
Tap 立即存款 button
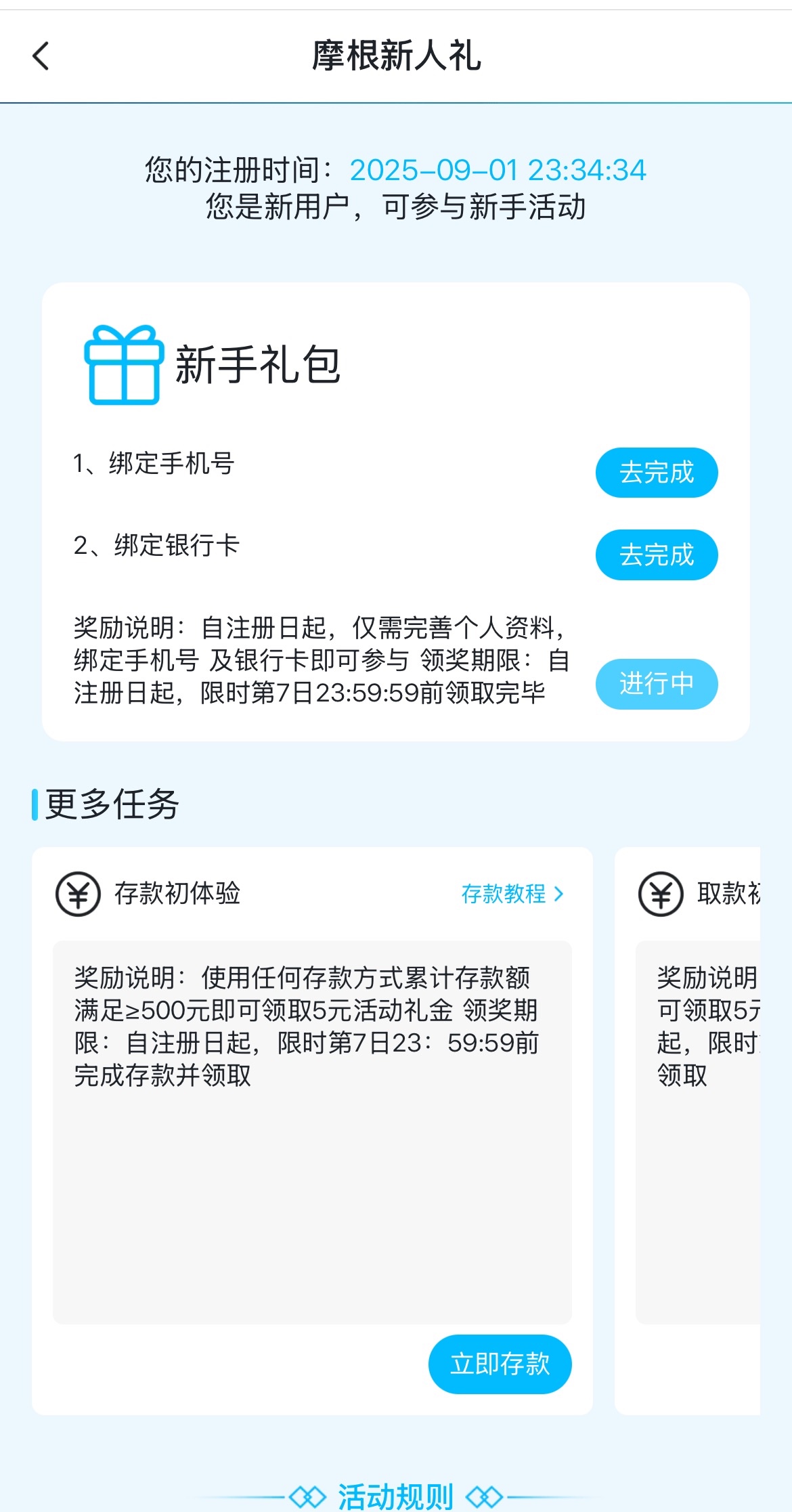click(x=500, y=1364)
